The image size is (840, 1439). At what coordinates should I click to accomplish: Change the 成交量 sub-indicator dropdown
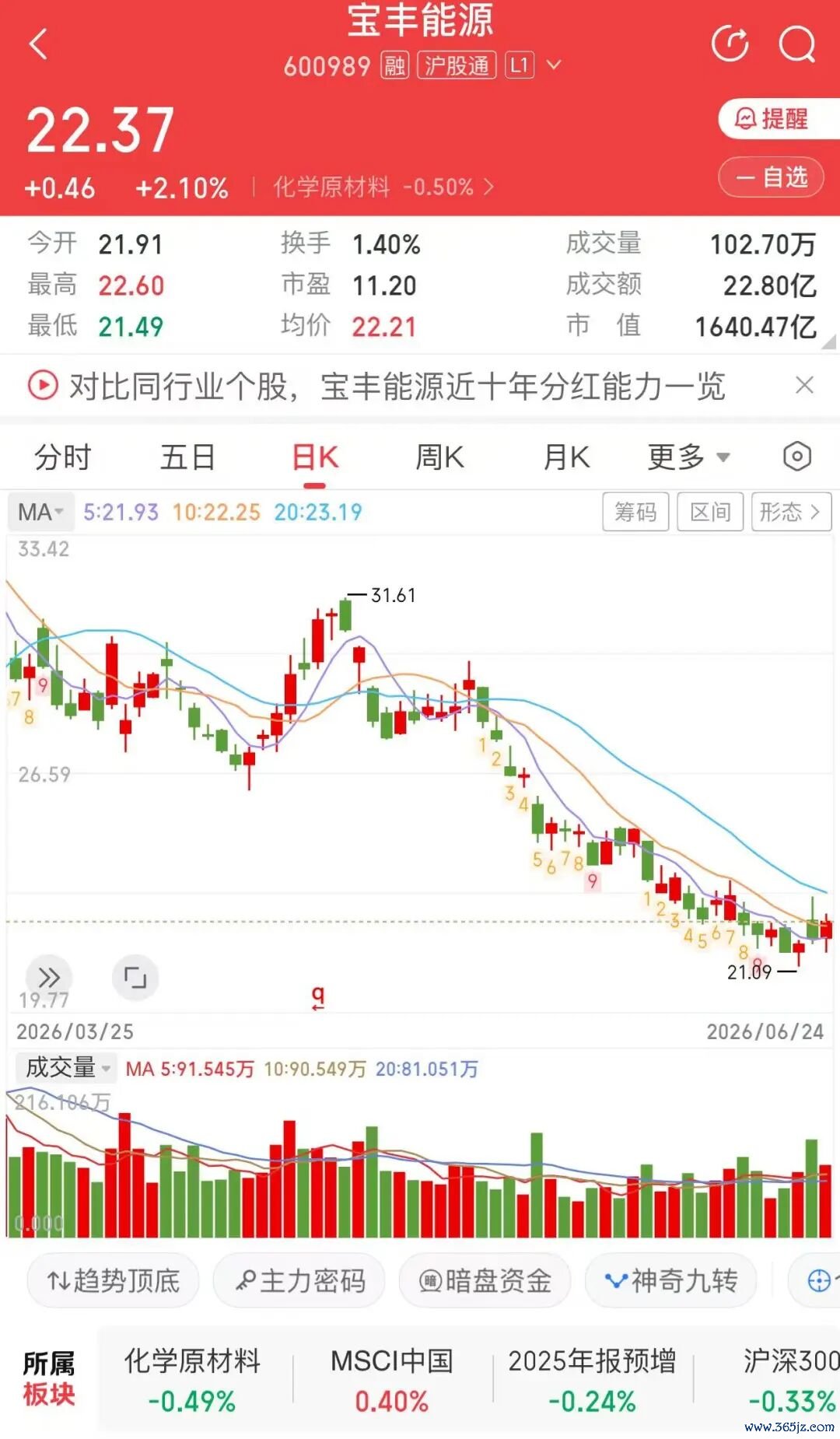pos(66,1068)
